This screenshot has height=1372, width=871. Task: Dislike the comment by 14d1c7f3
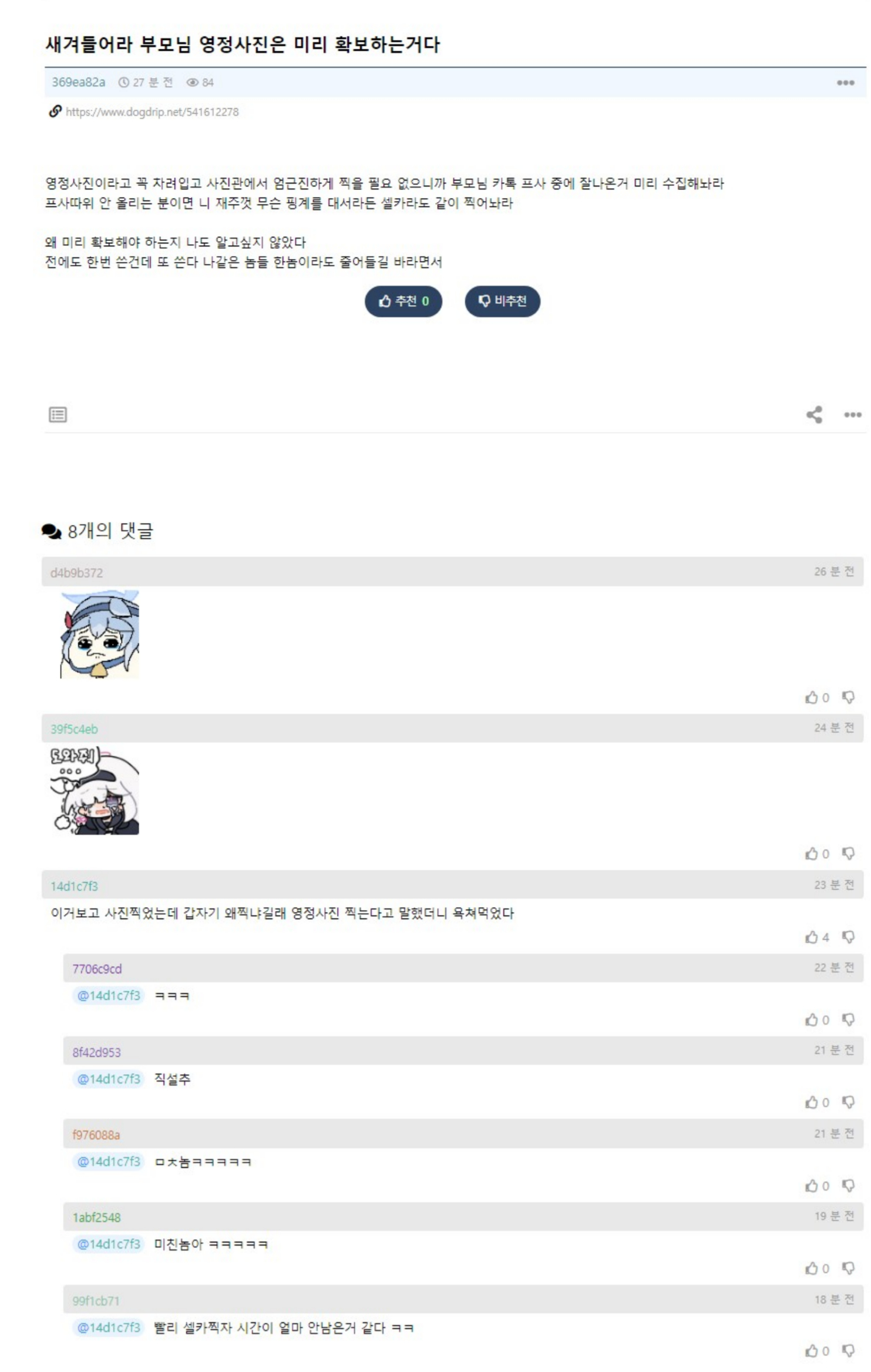point(848,937)
